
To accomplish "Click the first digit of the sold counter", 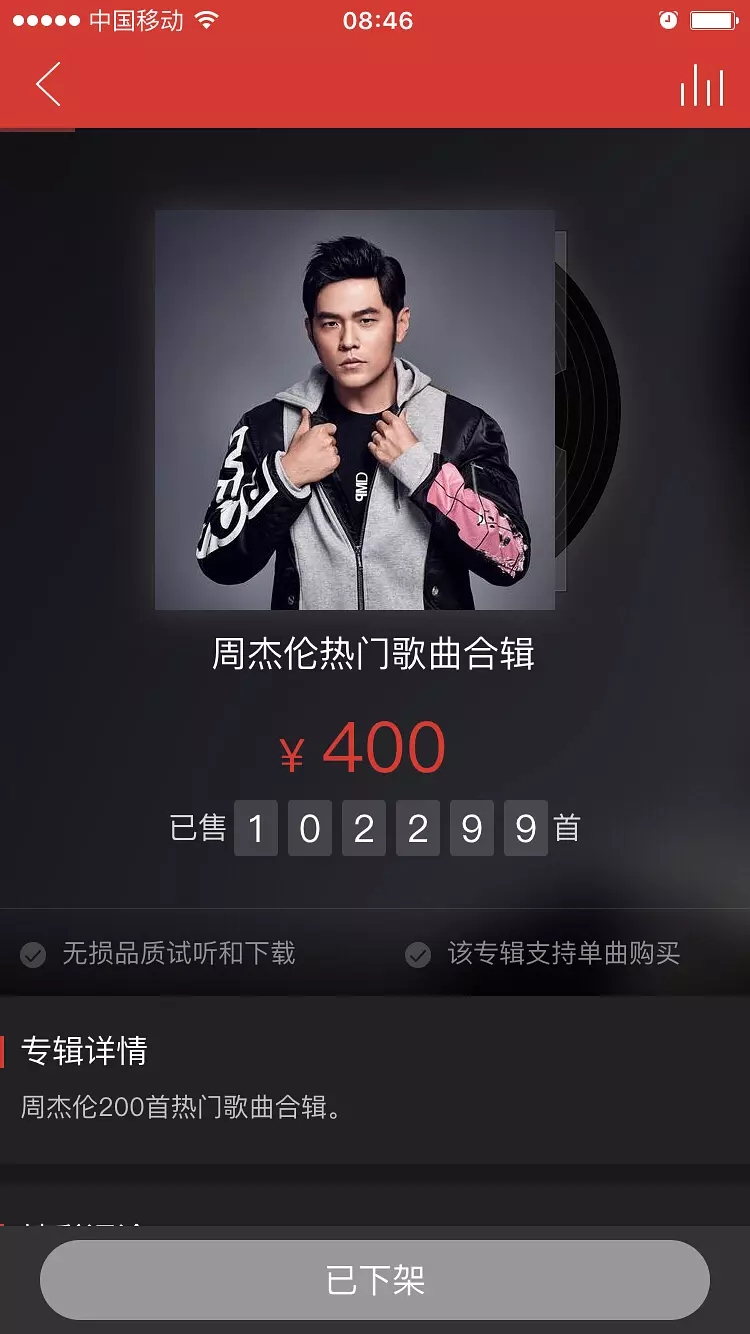I will [x=256, y=828].
